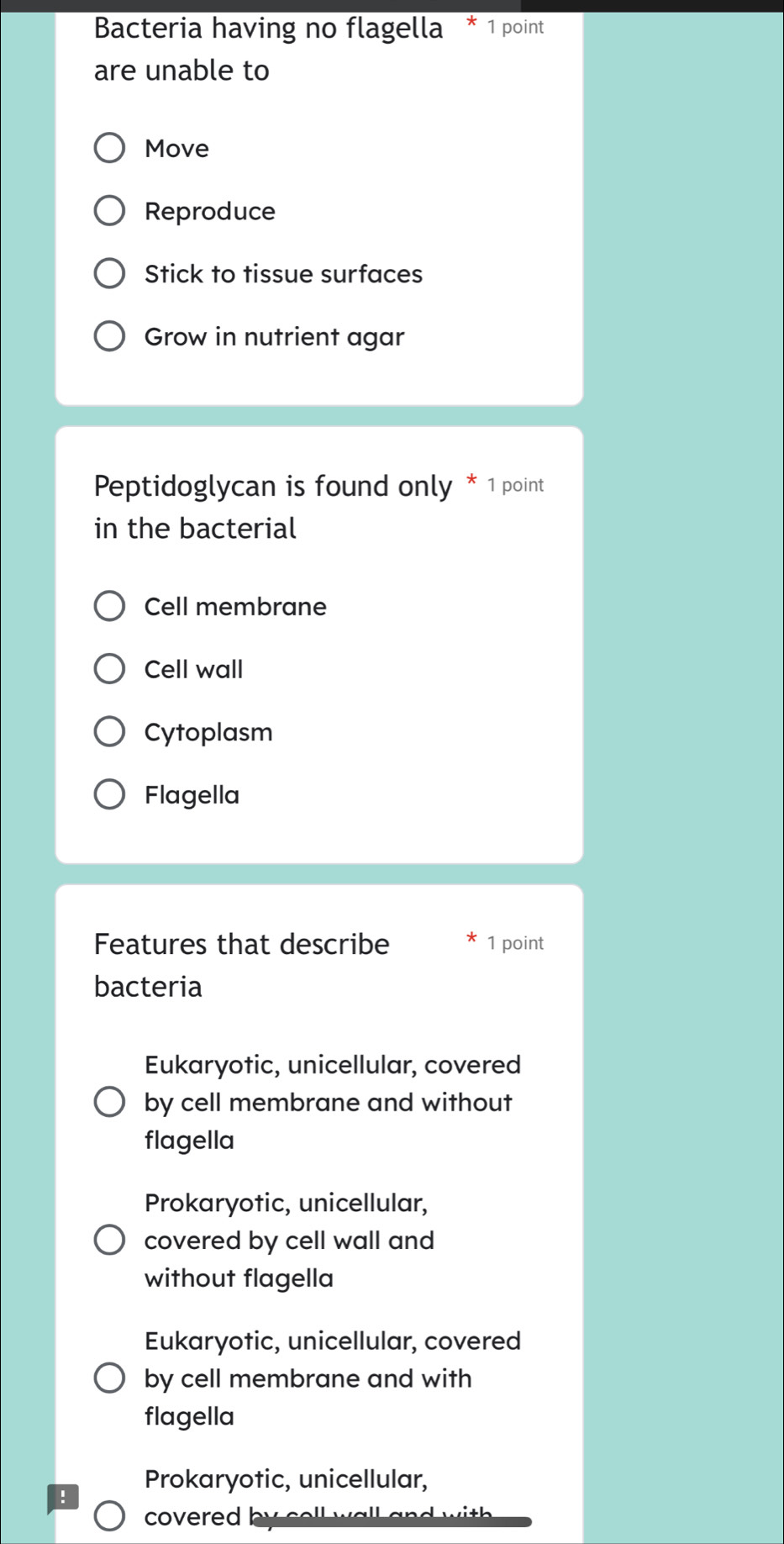Select the "Cytoplasm" option
784x1544 pixels.
(x=109, y=731)
